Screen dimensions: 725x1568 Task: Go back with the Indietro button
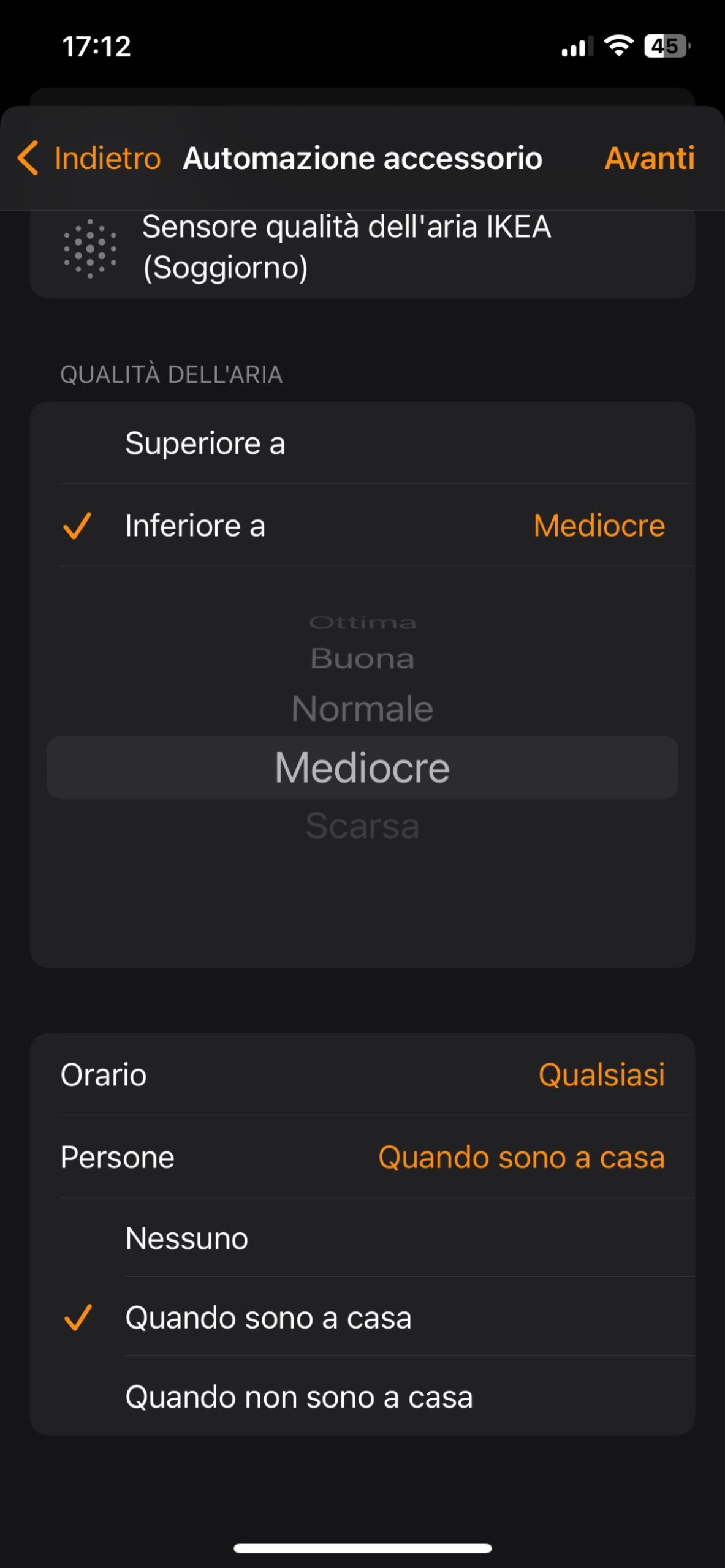pos(89,158)
